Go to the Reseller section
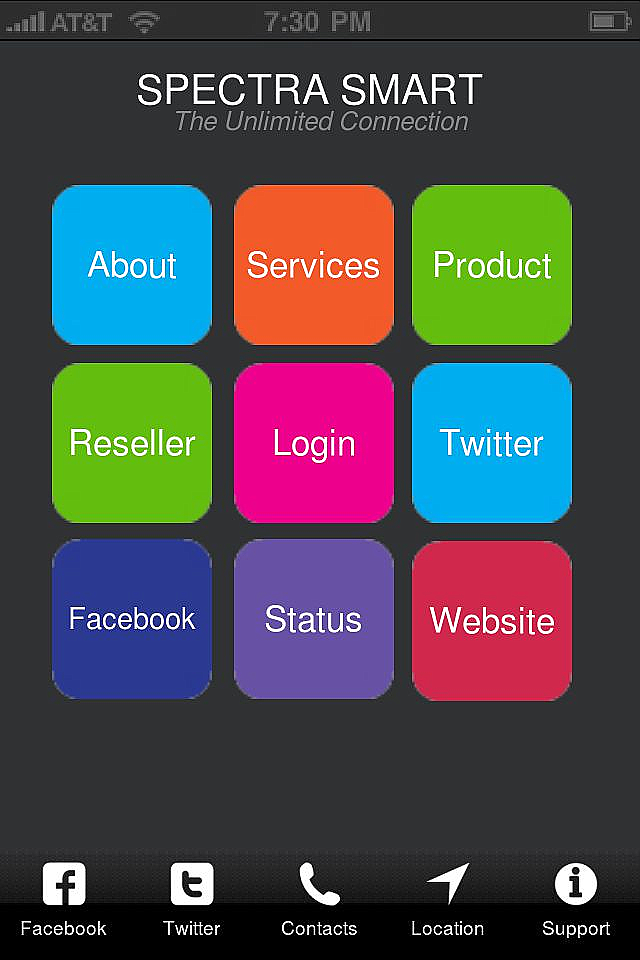The height and width of the screenshot is (960, 640). point(132,443)
